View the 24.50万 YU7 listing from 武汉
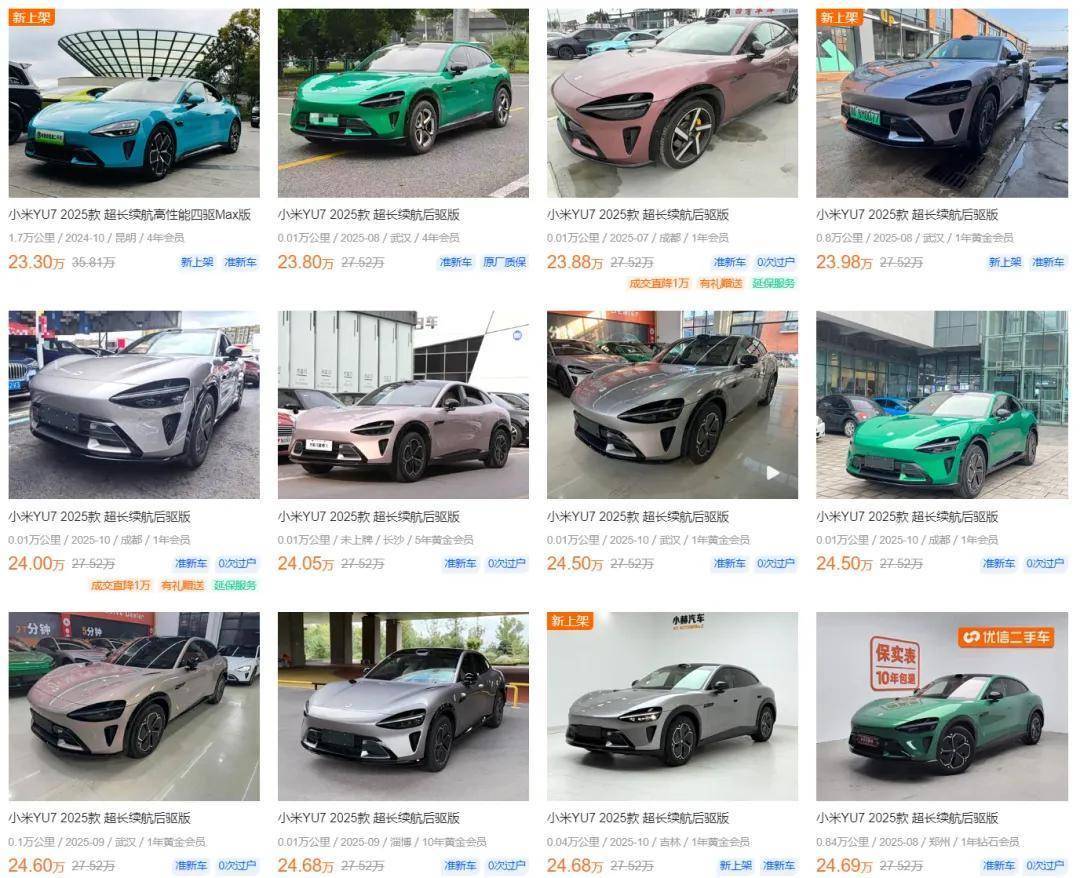 672,405
